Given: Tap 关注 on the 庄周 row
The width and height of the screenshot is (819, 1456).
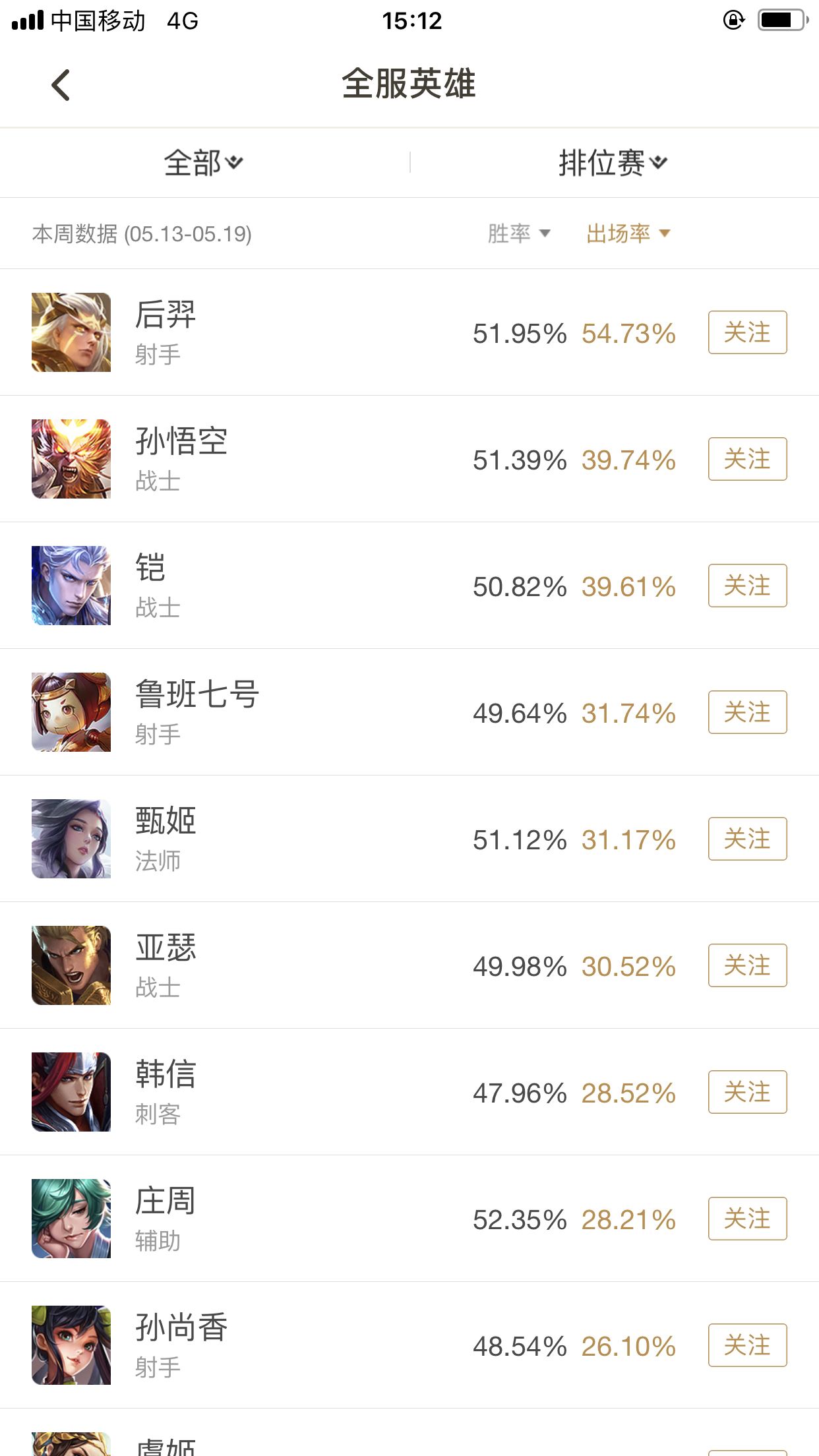Looking at the screenshot, I should (747, 1219).
